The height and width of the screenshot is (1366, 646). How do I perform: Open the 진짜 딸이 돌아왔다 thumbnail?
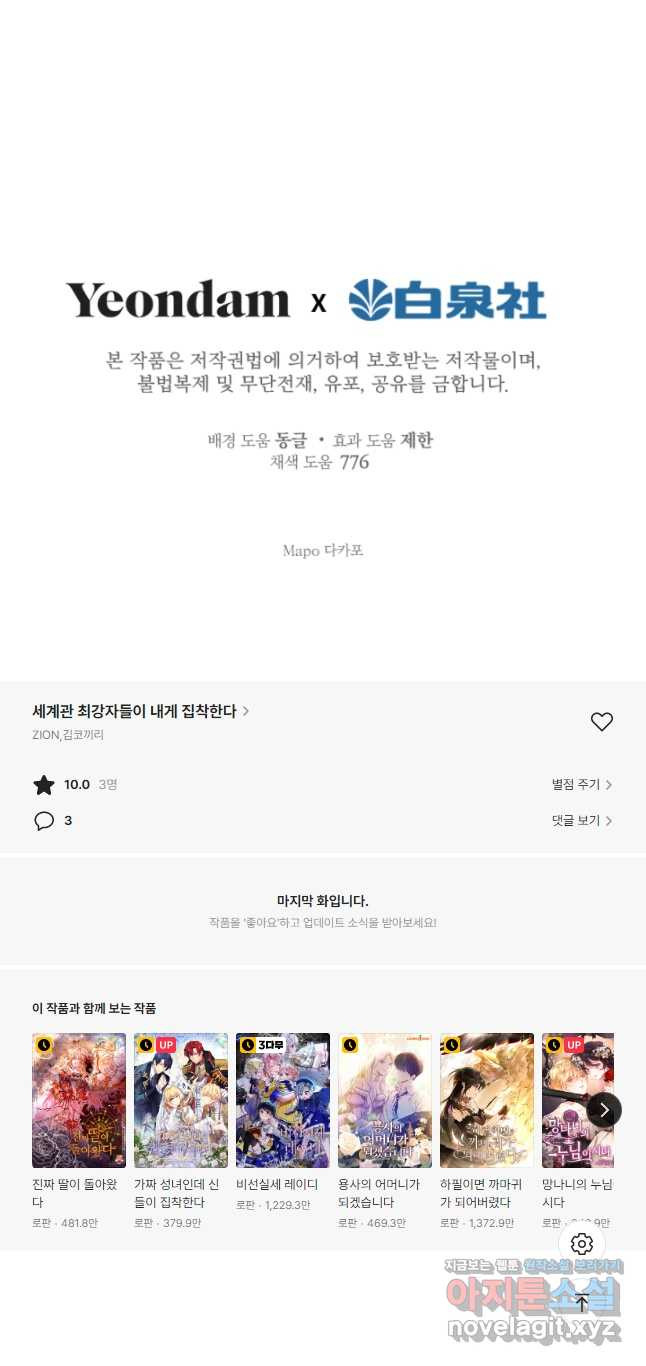(x=79, y=1100)
